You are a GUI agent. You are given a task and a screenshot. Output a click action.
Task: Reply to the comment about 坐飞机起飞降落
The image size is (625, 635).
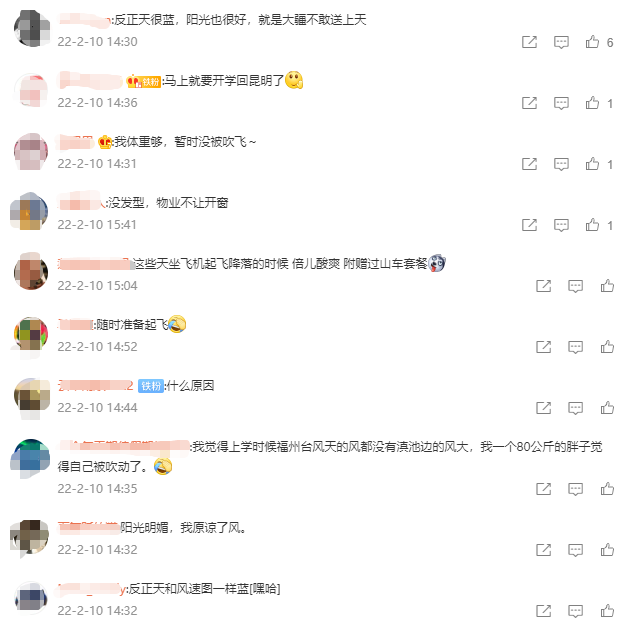(x=576, y=286)
